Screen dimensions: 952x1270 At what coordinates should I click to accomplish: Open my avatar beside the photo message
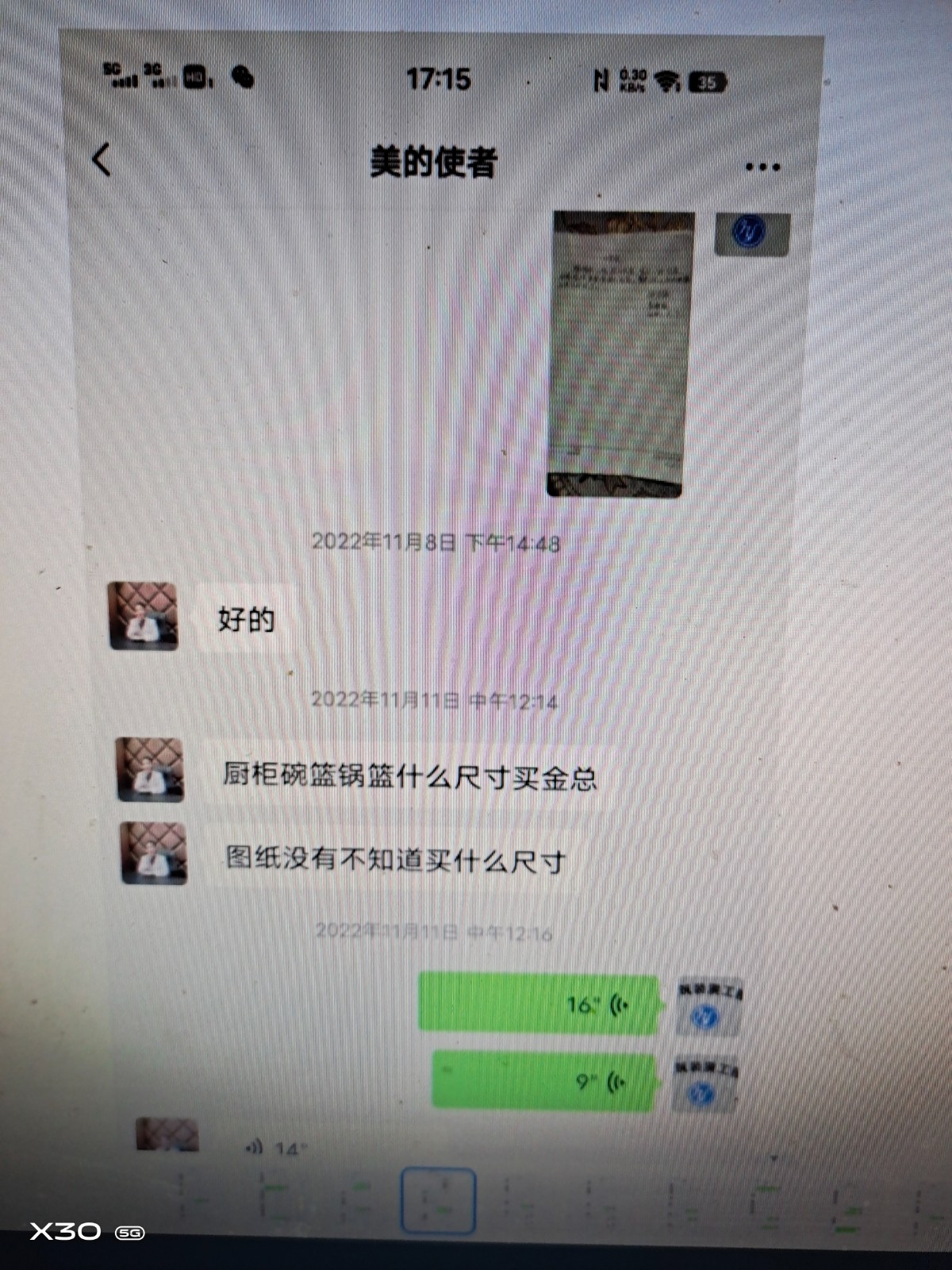tap(751, 233)
